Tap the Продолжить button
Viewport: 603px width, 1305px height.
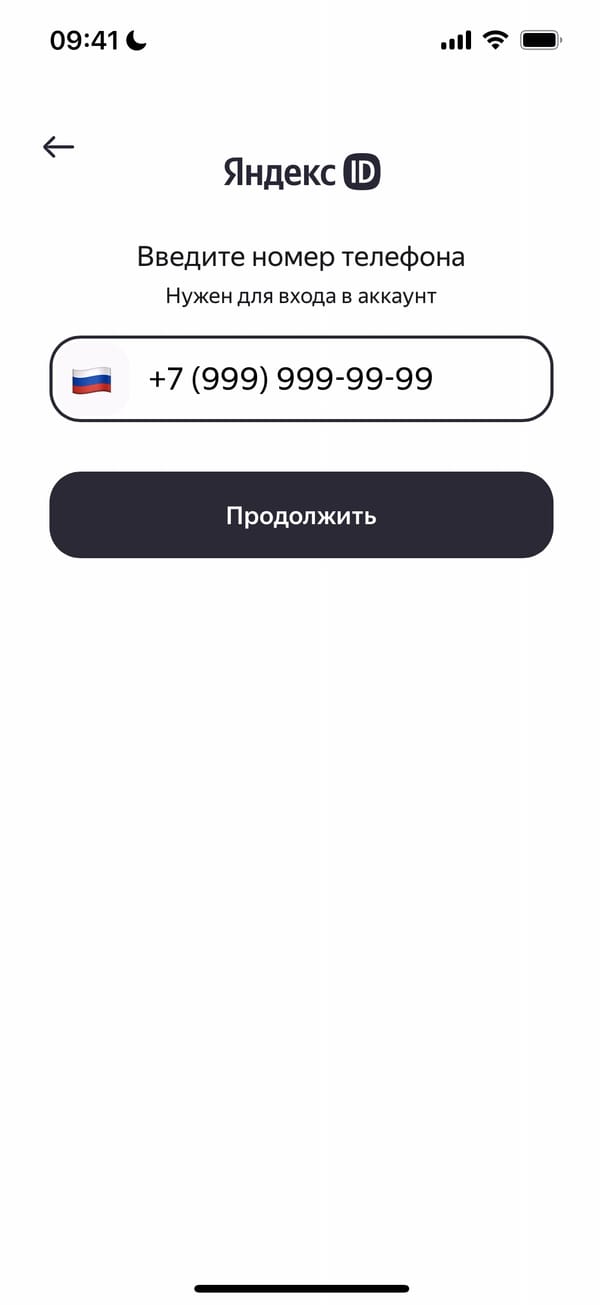pos(301,515)
